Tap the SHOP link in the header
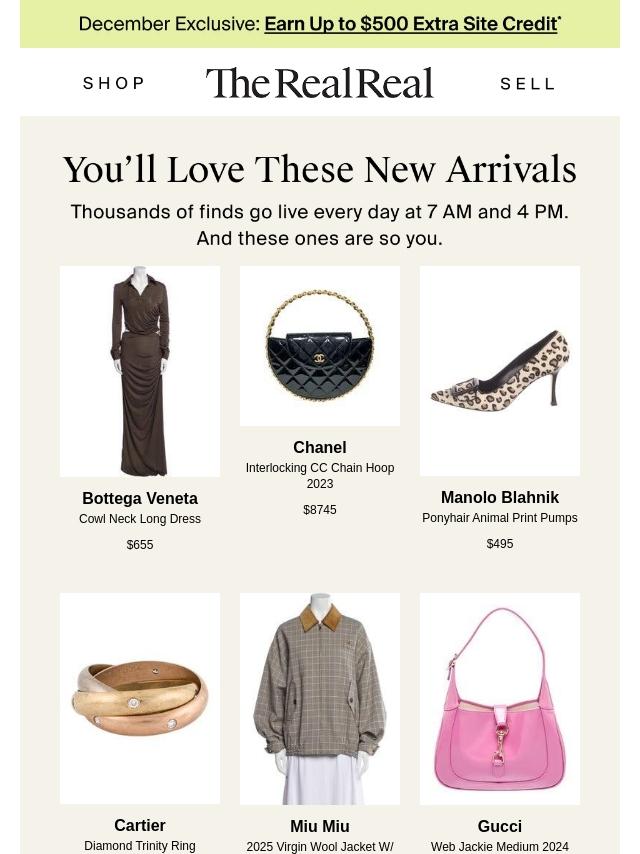This screenshot has height=854, width=640. (114, 83)
